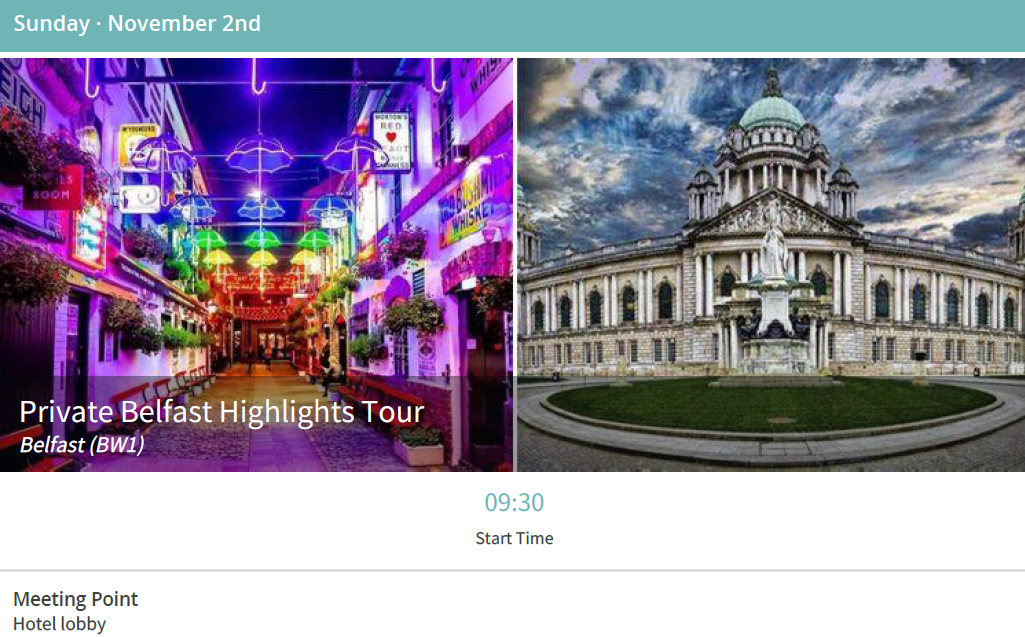This screenshot has height=637, width=1025.
Task: View the Belfast City Hall photo
Action: (x=770, y=264)
